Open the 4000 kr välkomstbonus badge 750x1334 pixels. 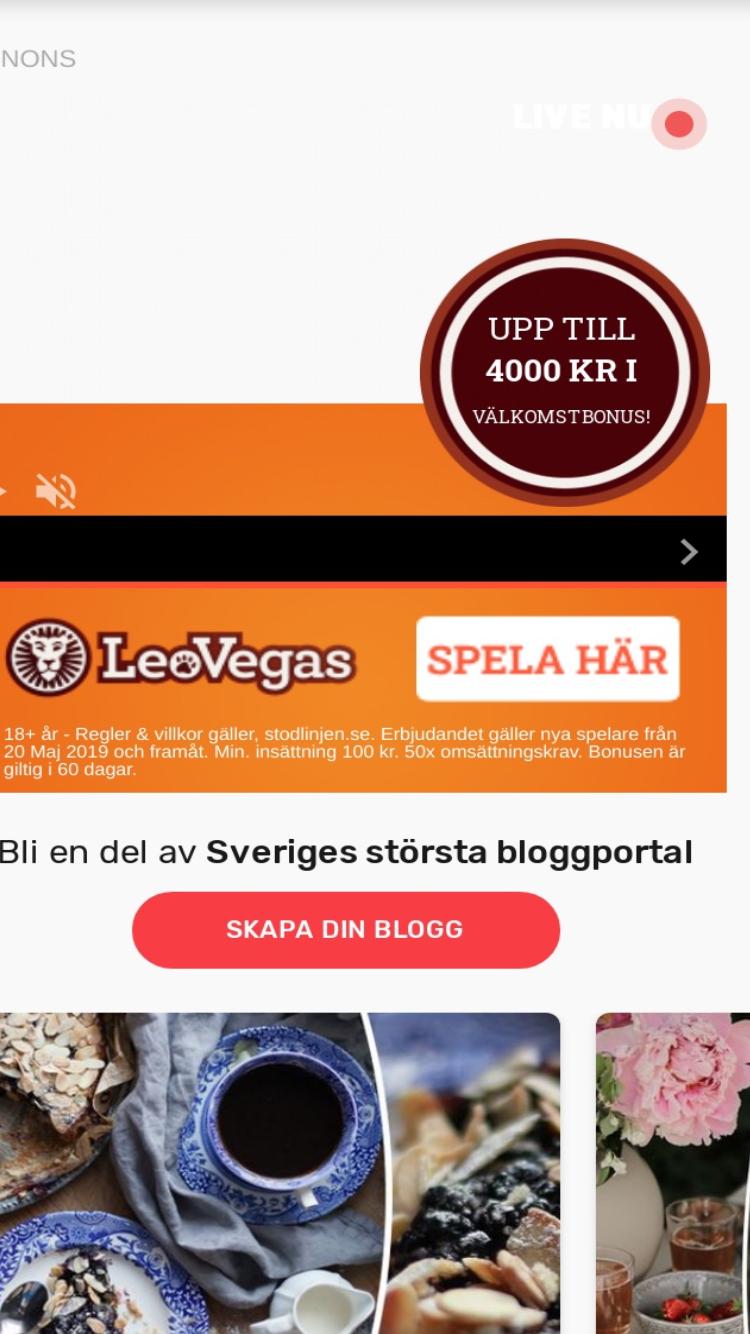pos(565,372)
